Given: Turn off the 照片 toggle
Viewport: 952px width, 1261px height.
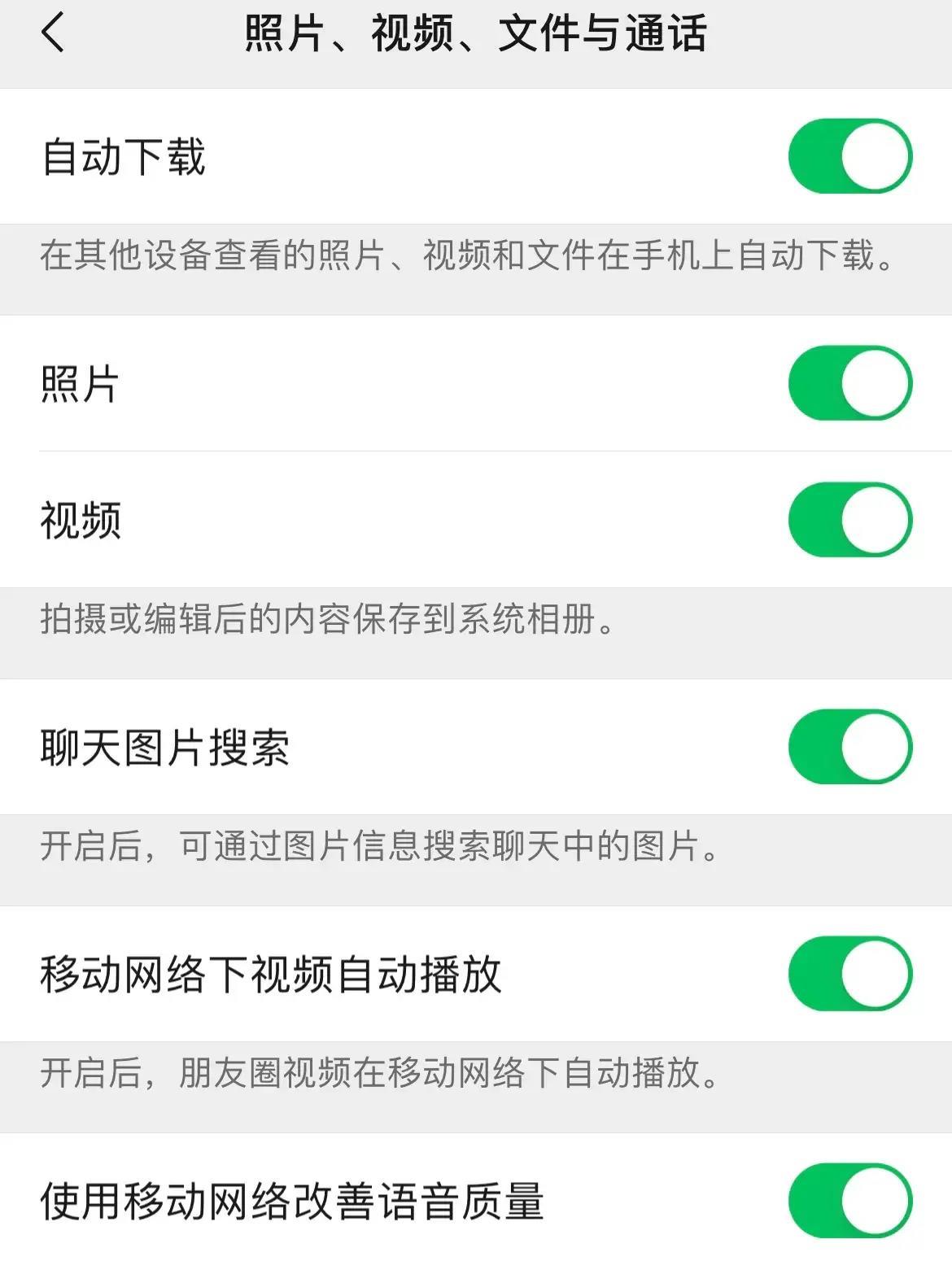Looking at the screenshot, I should (x=850, y=382).
